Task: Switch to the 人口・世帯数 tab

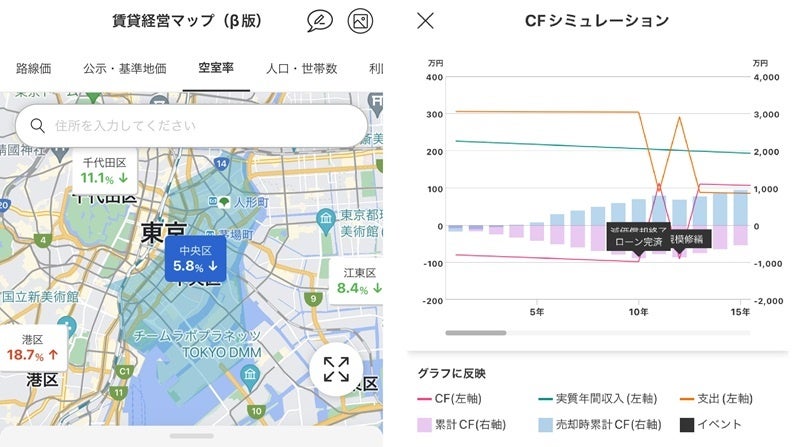Action: [301, 69]
